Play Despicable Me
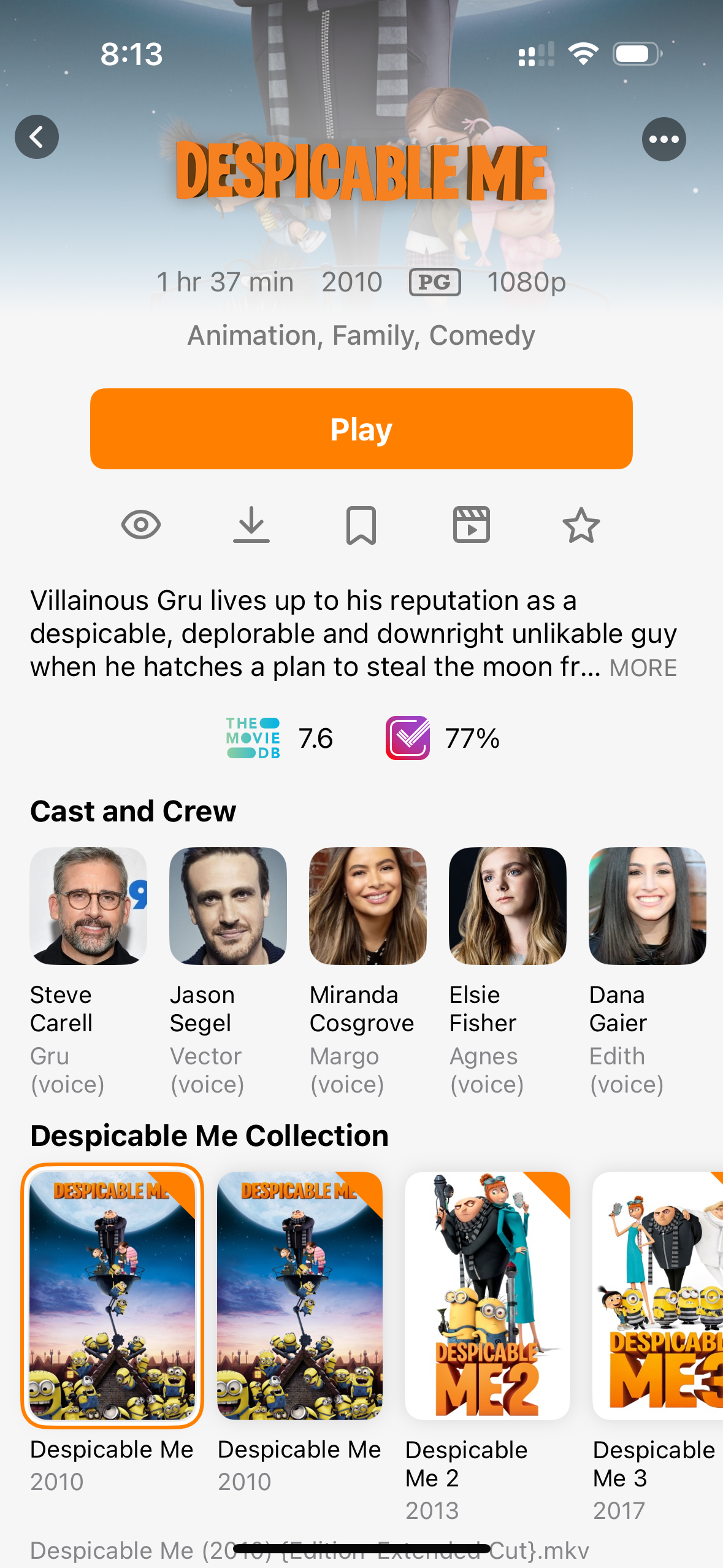 click(x=361, y=429)
